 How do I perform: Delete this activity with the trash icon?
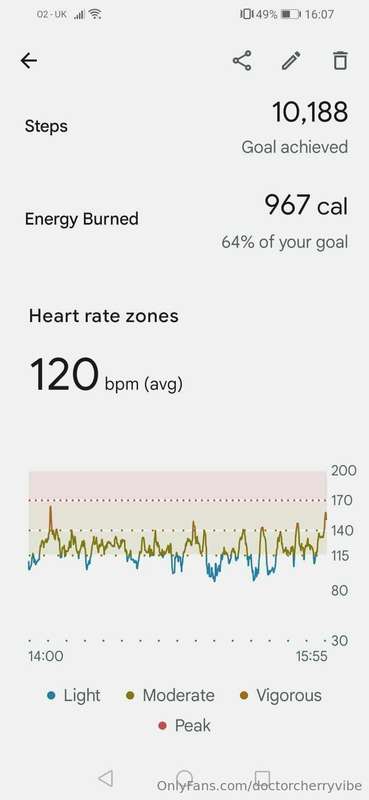(340, 61)
